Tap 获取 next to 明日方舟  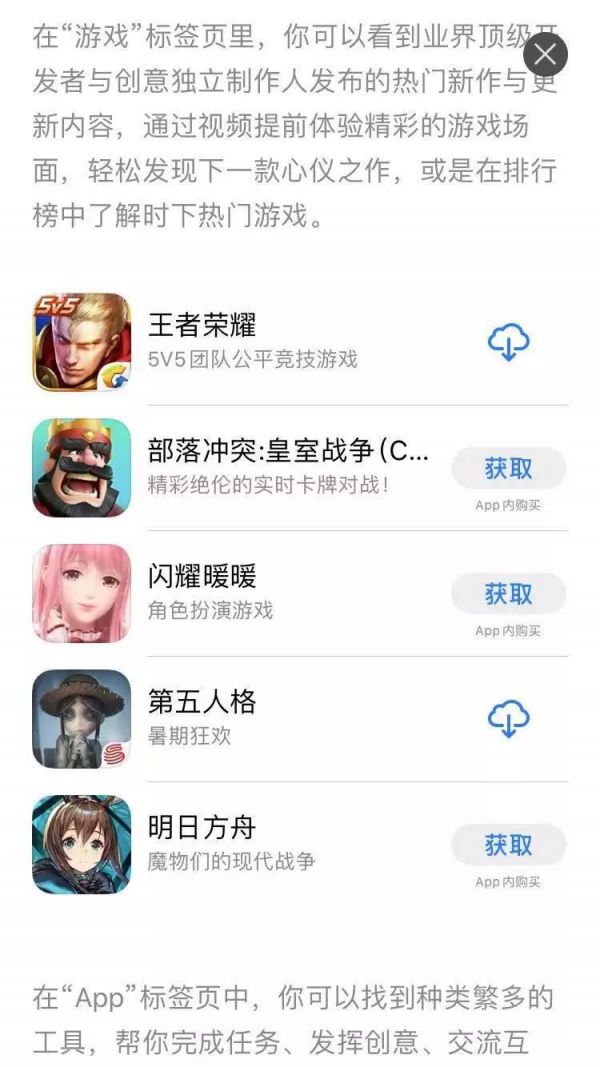pos(509,845)
